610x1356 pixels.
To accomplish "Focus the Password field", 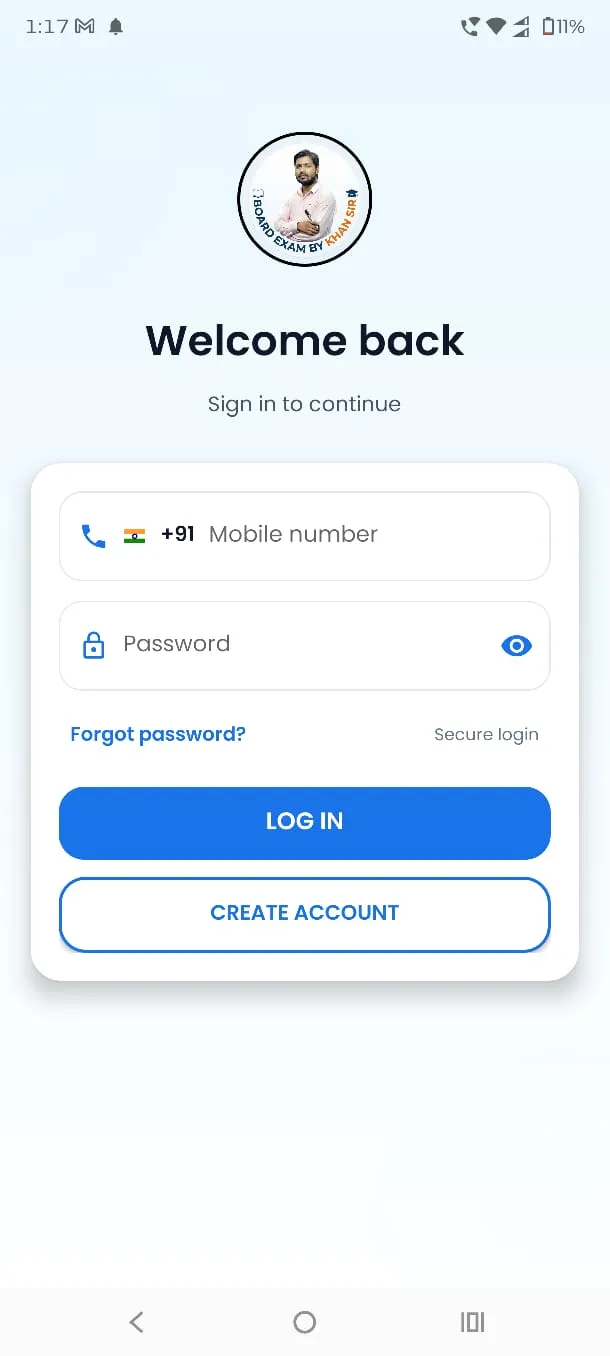I will tap(300, 645).
